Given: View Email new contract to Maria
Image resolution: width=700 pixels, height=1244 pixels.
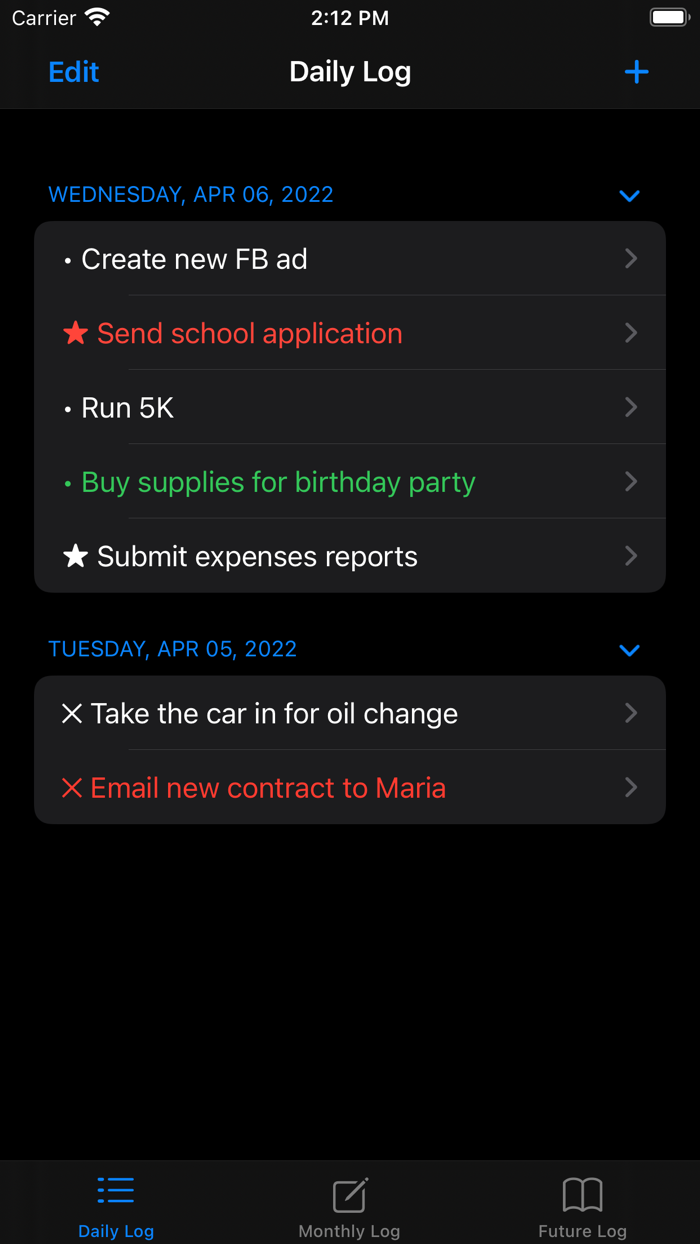Looking at the screenshot, I should click(x=349, y=788).
